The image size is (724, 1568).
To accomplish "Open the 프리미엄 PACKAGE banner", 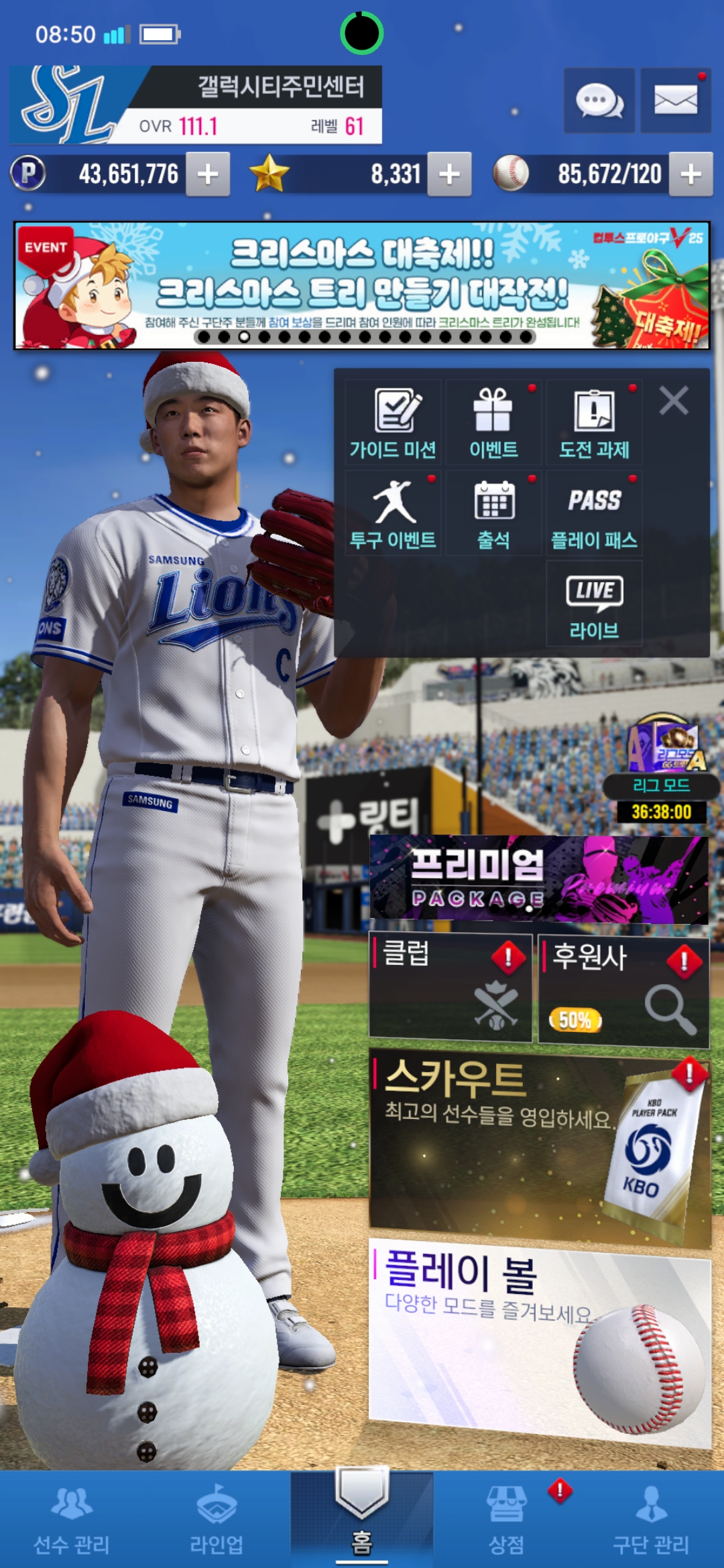I will pos(539,878).
